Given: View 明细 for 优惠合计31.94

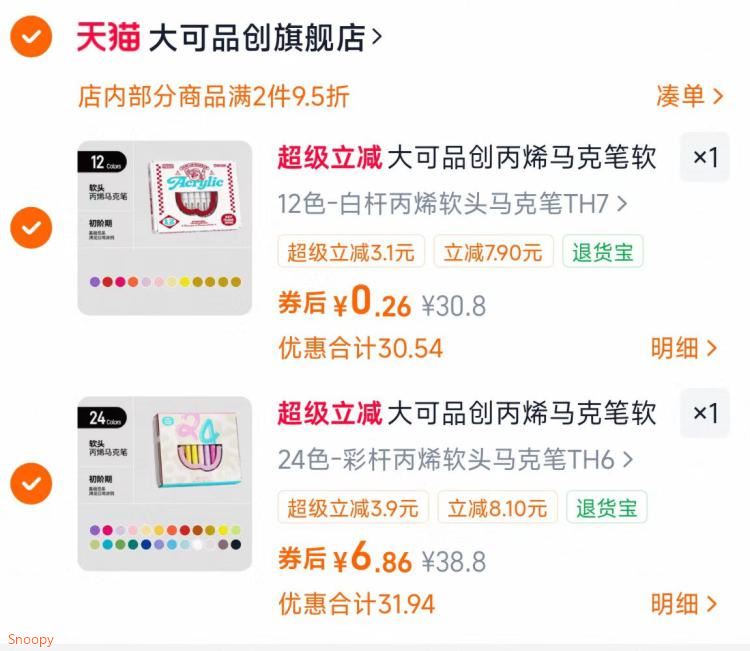Looking at the screenshot, I should (684, 604).
